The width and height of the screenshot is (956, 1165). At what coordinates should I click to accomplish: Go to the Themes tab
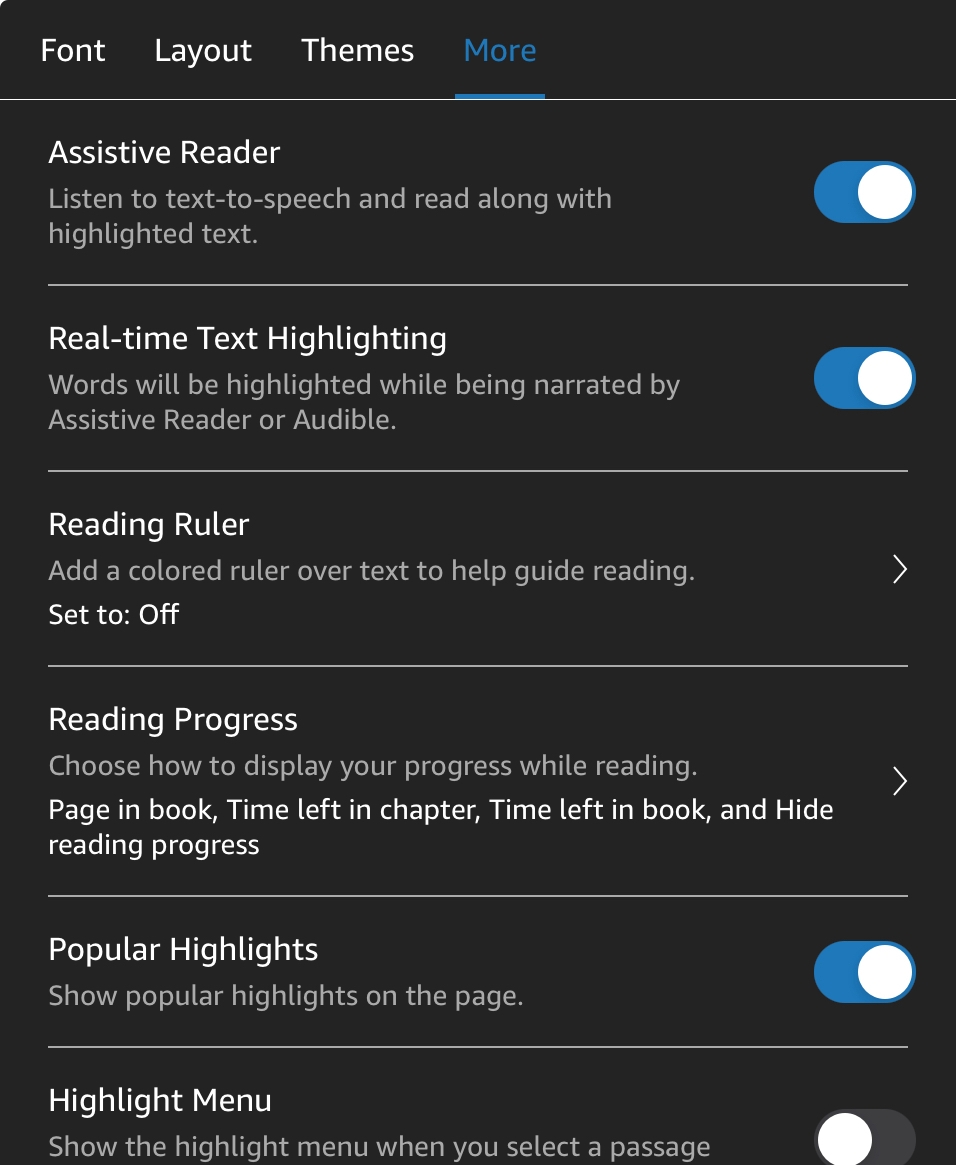(358, 51)
